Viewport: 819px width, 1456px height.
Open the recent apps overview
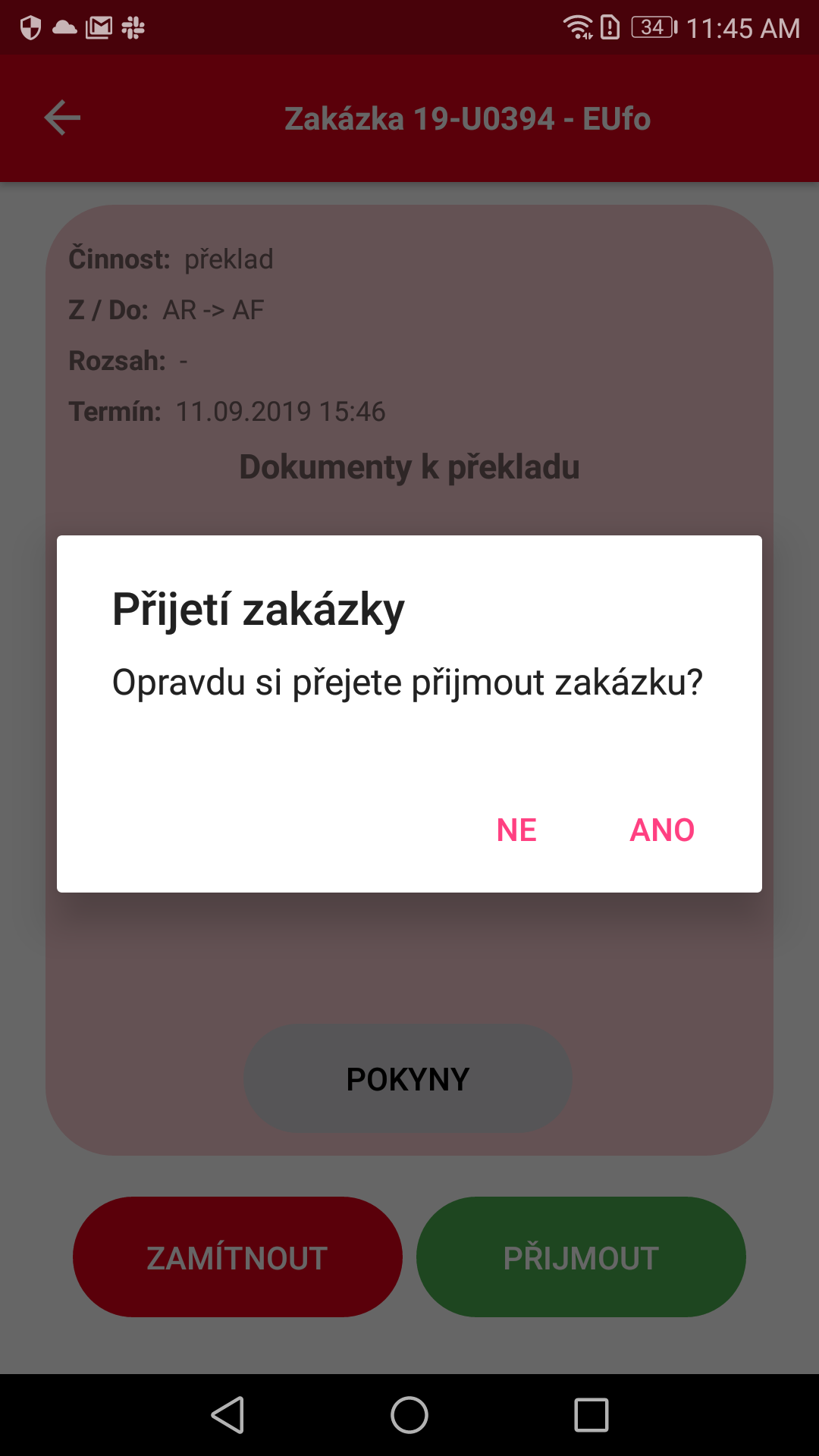click(591, 1415)
